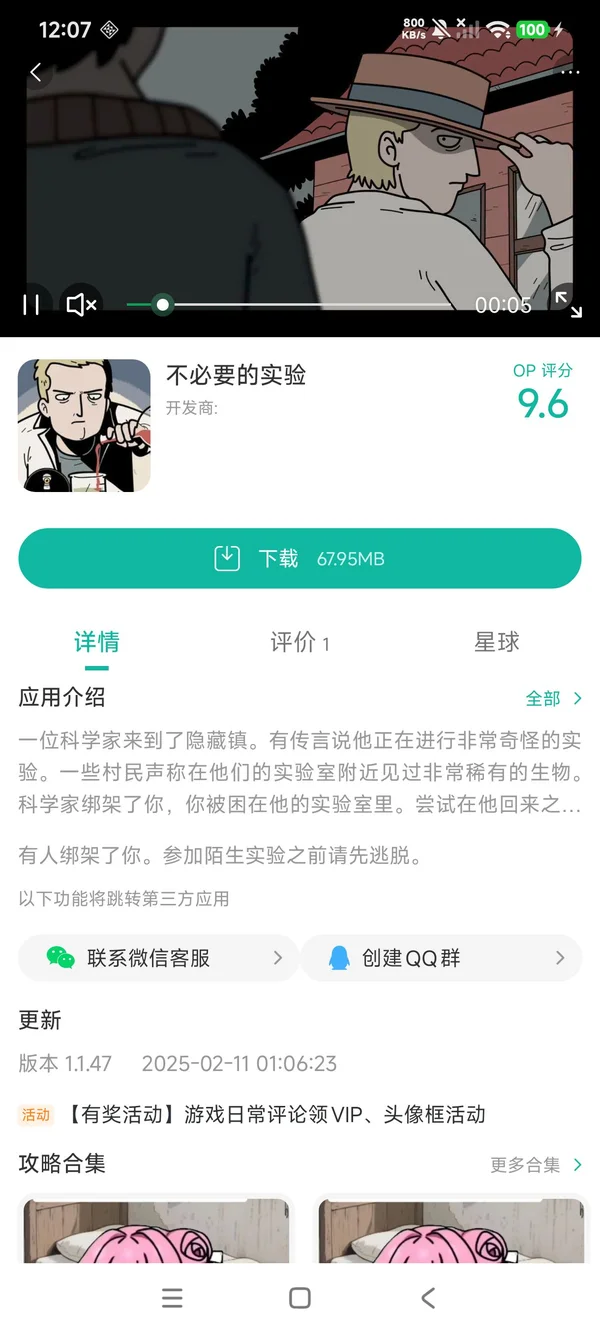Pause the trailer video
Viewport: 600px width, 1333px height.
[31, 305]
